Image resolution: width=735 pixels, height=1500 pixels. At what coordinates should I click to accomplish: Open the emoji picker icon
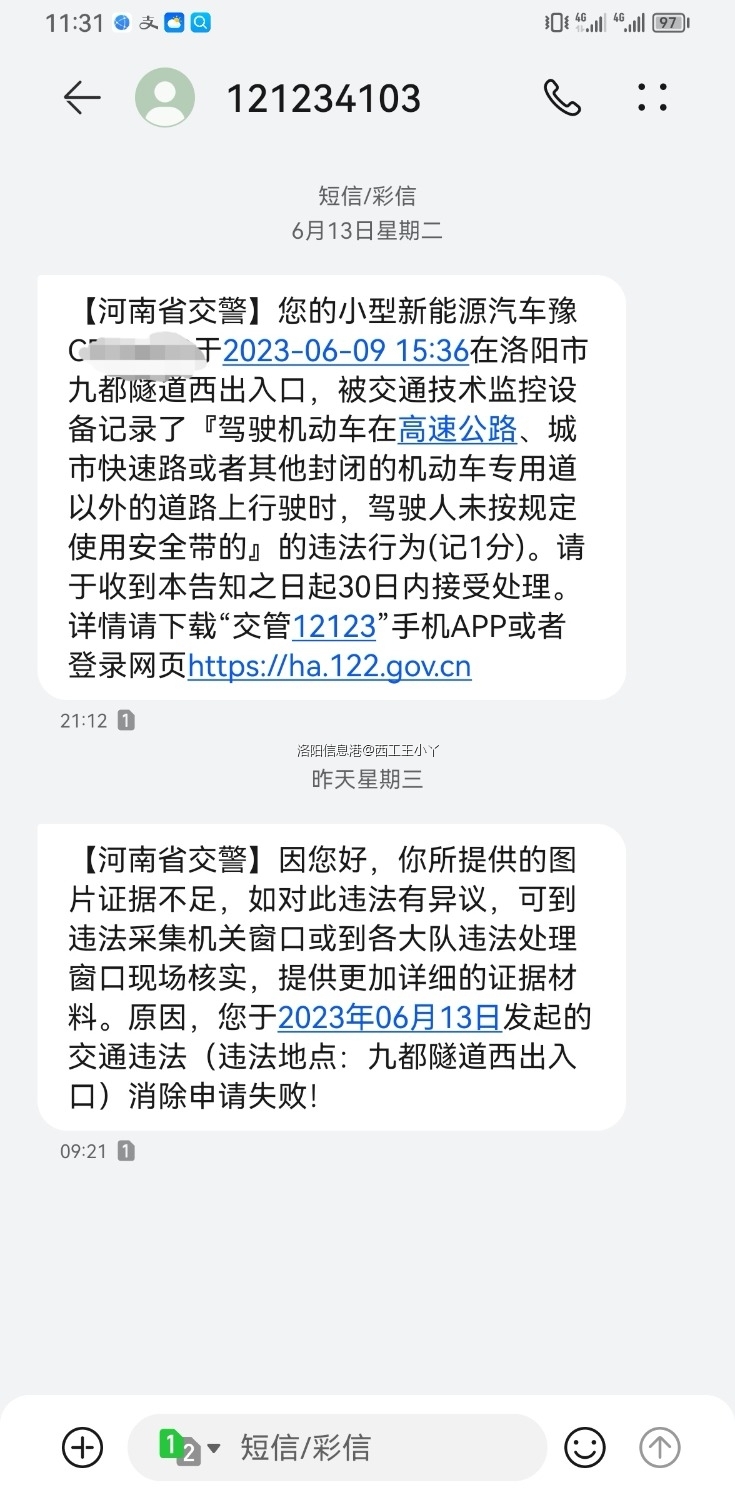pyautogui.click(x=585, y=1447)
